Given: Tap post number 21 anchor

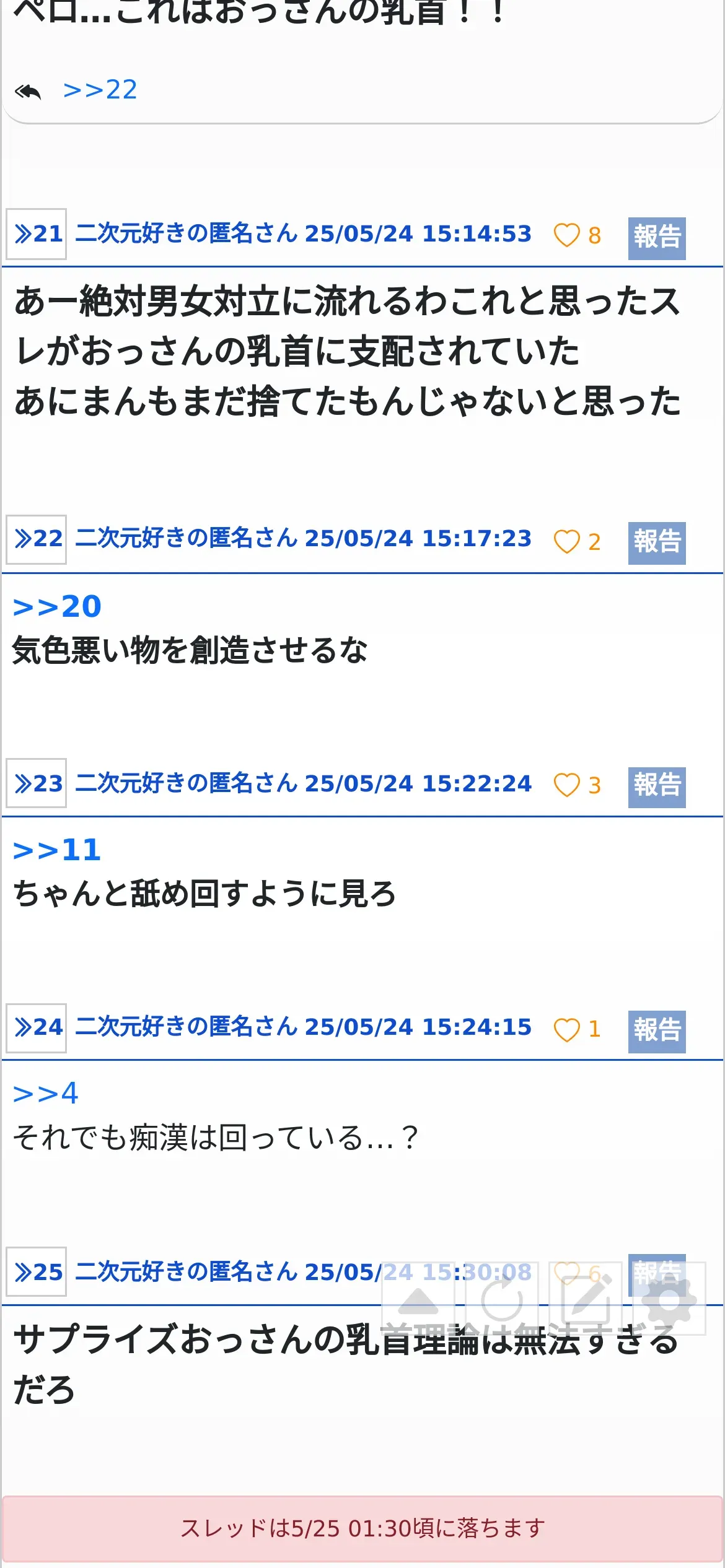Looking at the screenshot, I should (37, 234).
